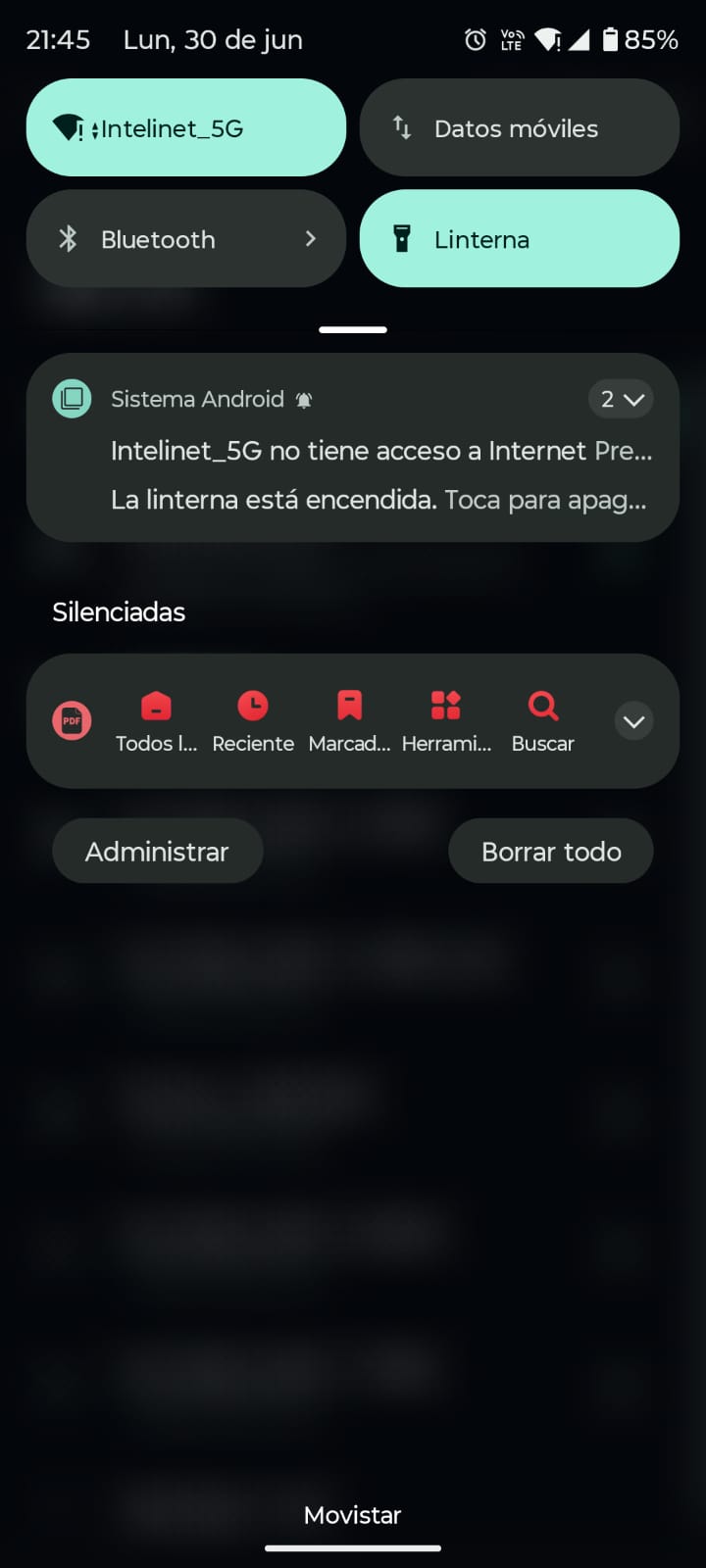Viewport: 706px width, 1568px height.
Task: Tap Buscar in the PDF notification
Action: [x=542, y=721]
